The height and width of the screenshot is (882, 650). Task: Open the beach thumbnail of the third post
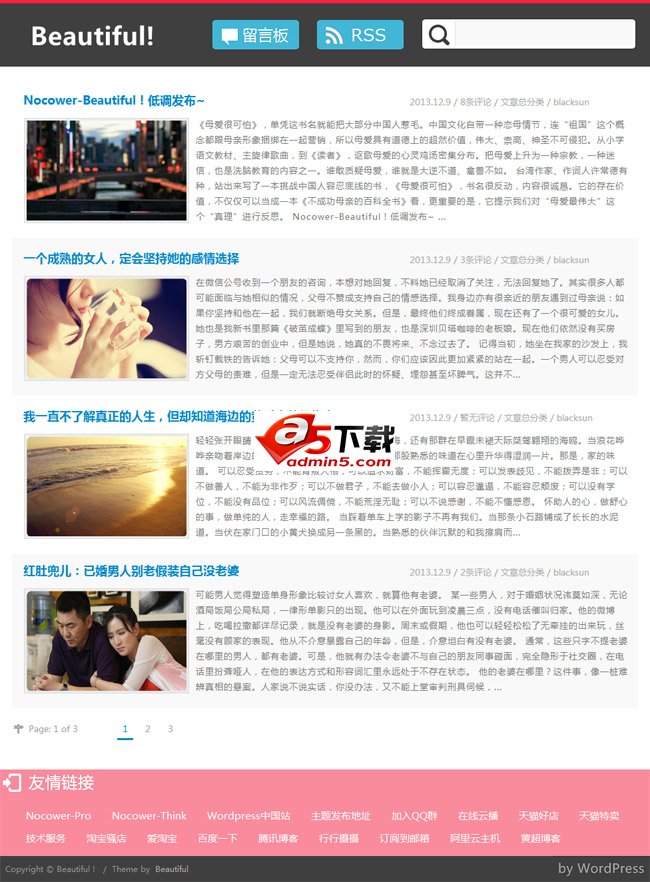click(x=106, y=485)
